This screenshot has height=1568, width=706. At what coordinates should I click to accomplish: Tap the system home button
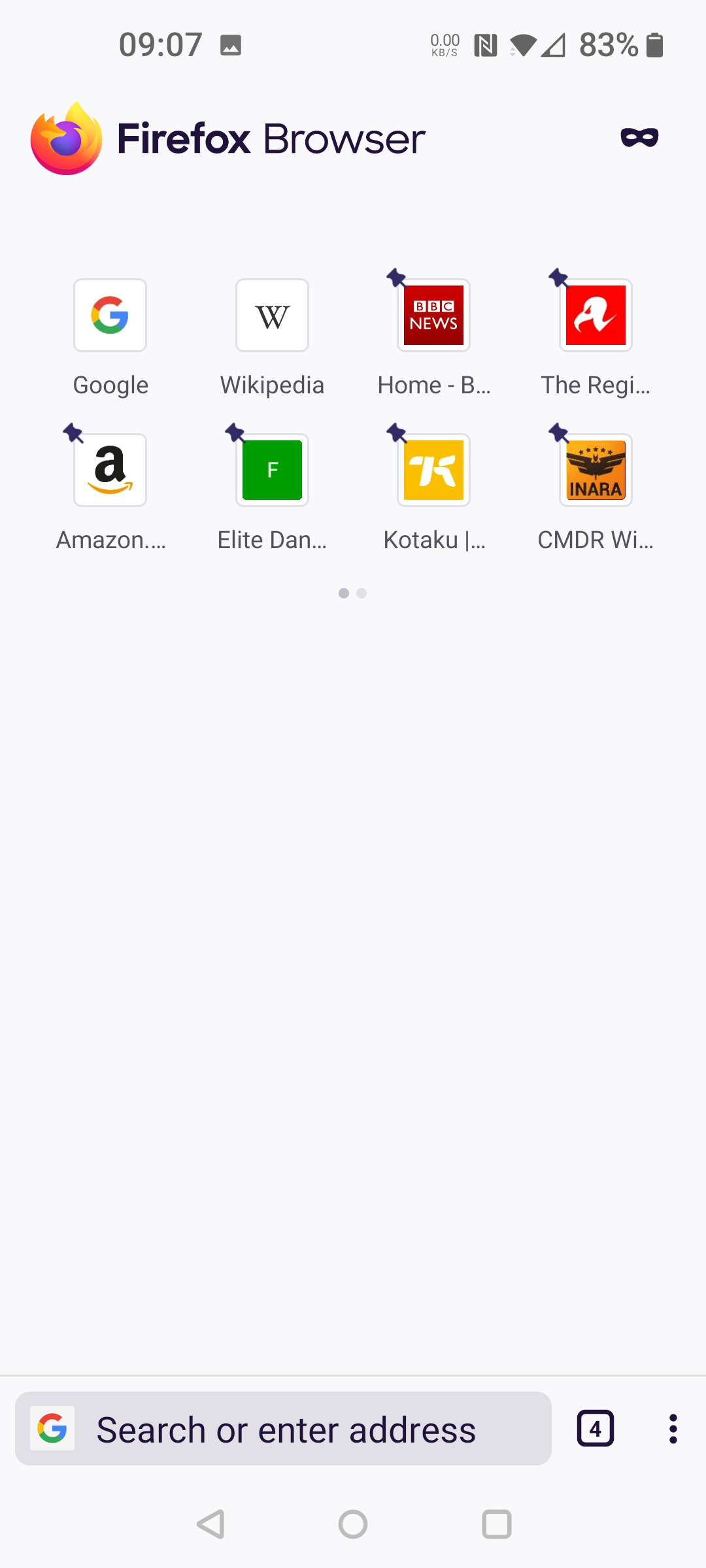click(x=353, y=1524)
